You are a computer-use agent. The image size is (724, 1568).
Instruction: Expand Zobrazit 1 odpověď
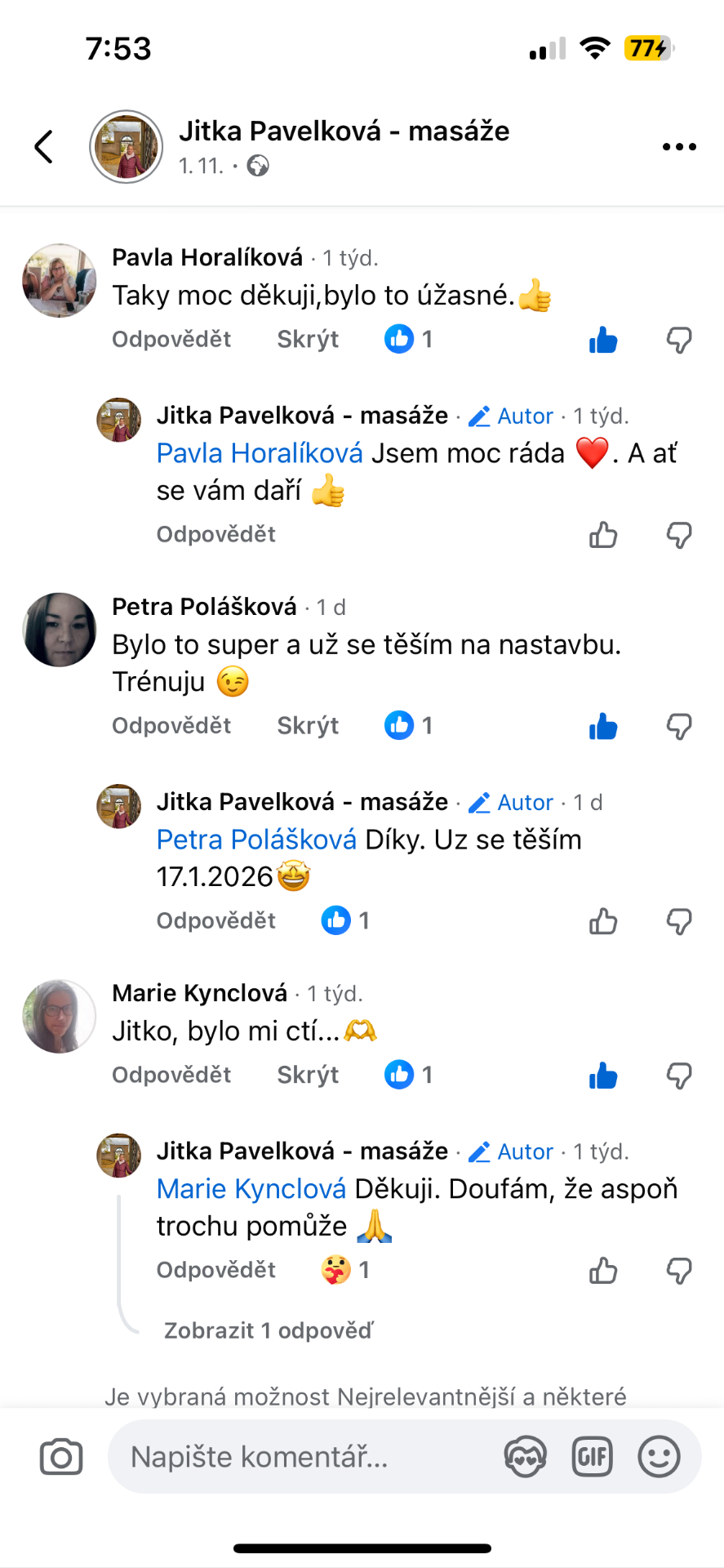click(x=268, y=1331)
